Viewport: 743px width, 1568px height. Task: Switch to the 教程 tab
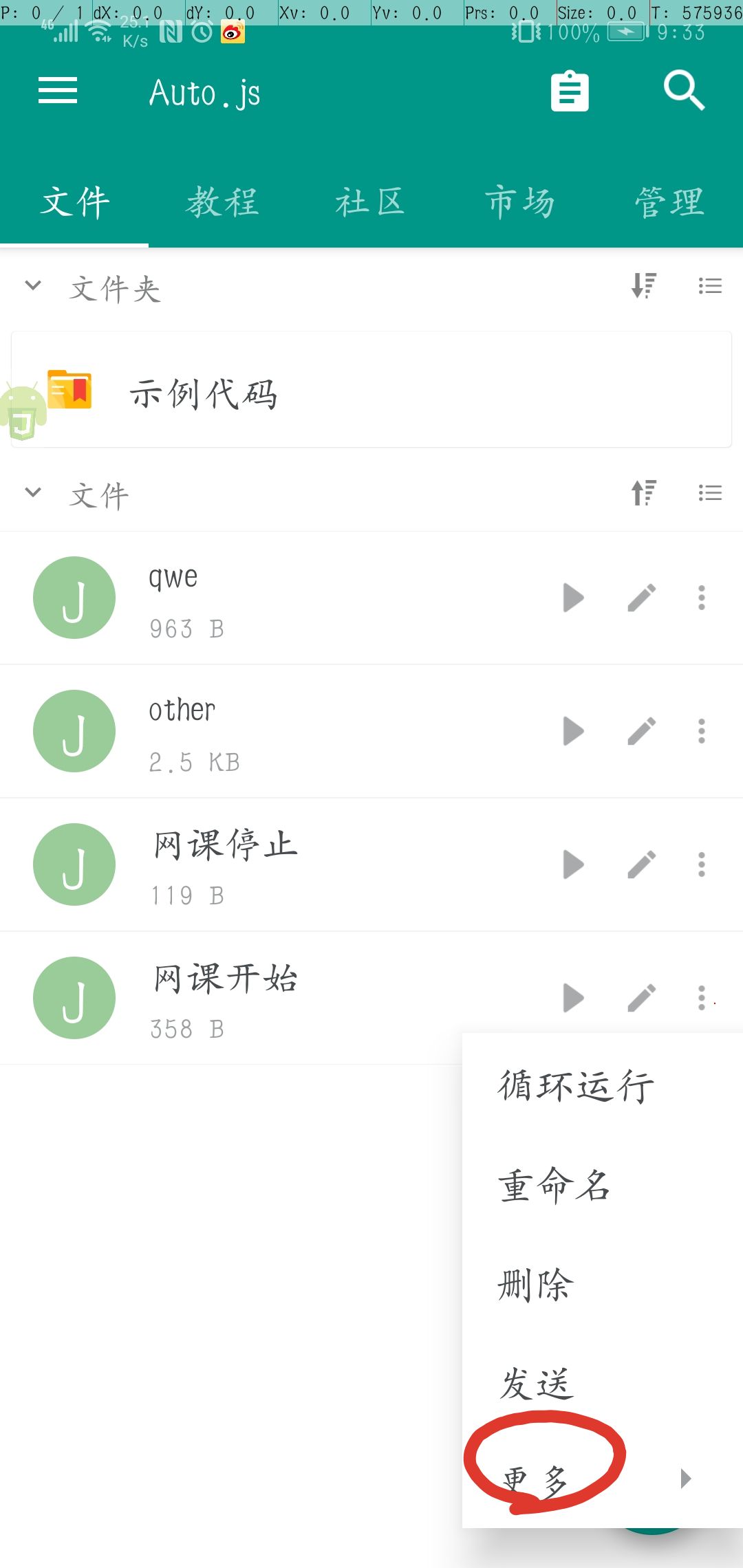(x=222, y=202)
